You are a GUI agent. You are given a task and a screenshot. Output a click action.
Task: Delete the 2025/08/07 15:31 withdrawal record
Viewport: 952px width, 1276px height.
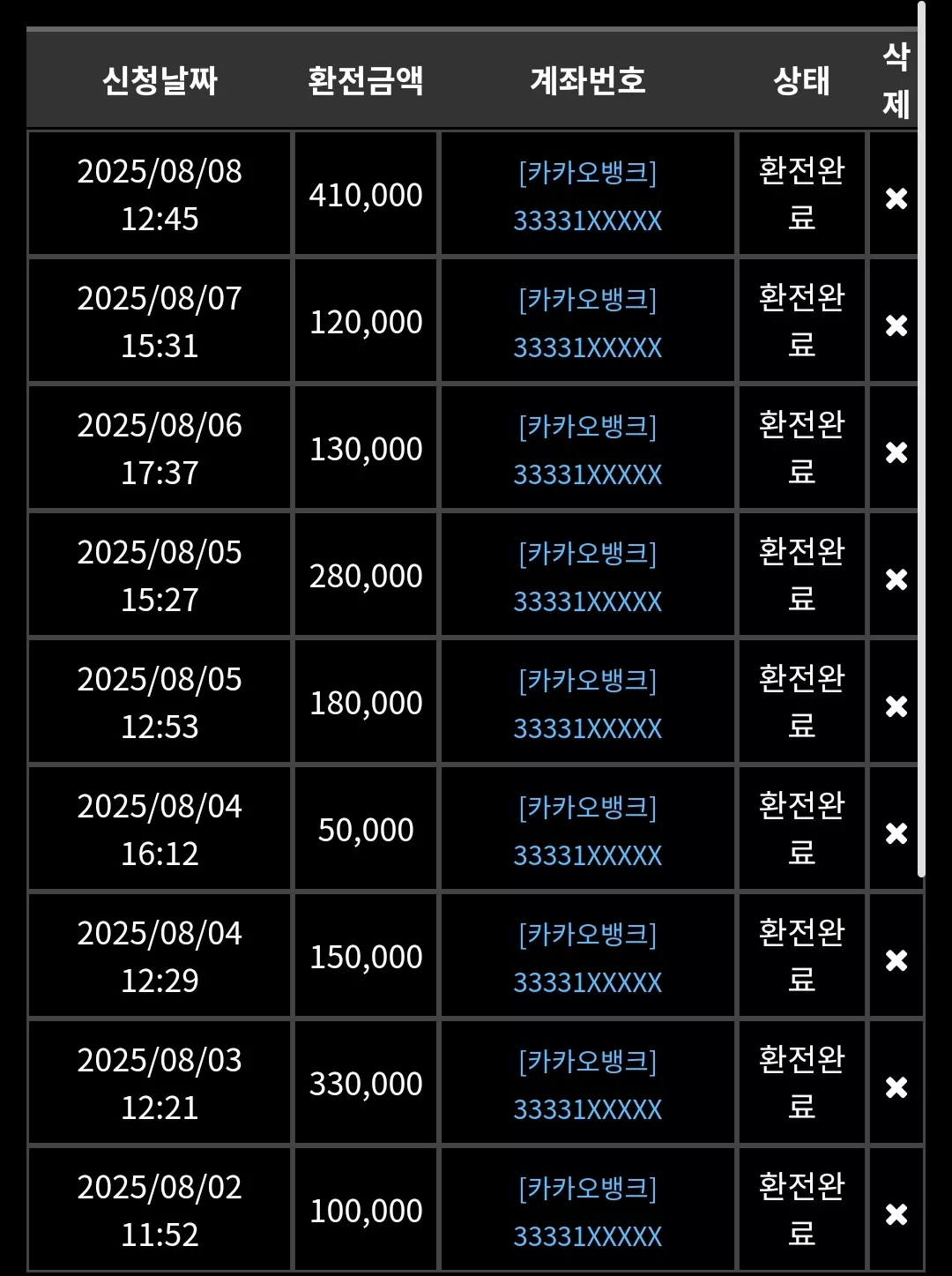click(896, 325)
